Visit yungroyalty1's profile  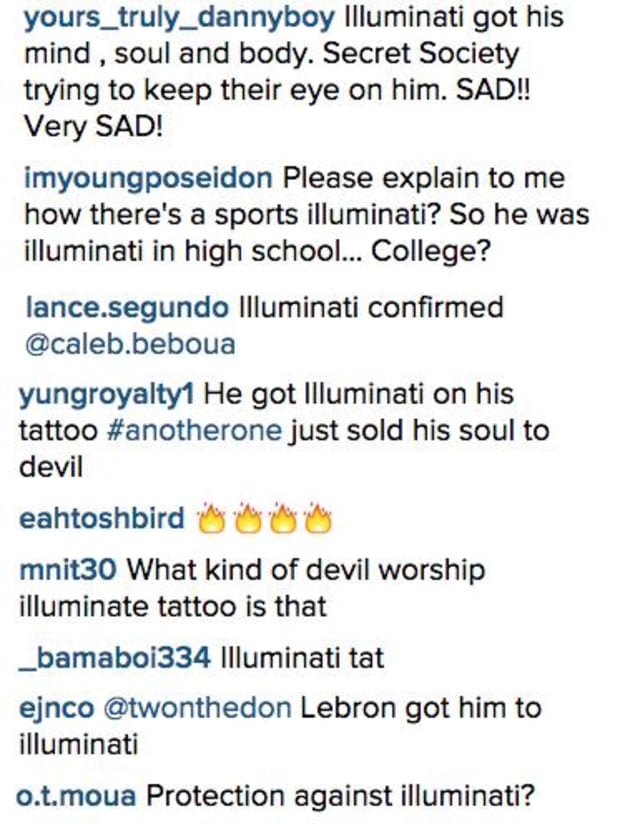click(107, 396)
